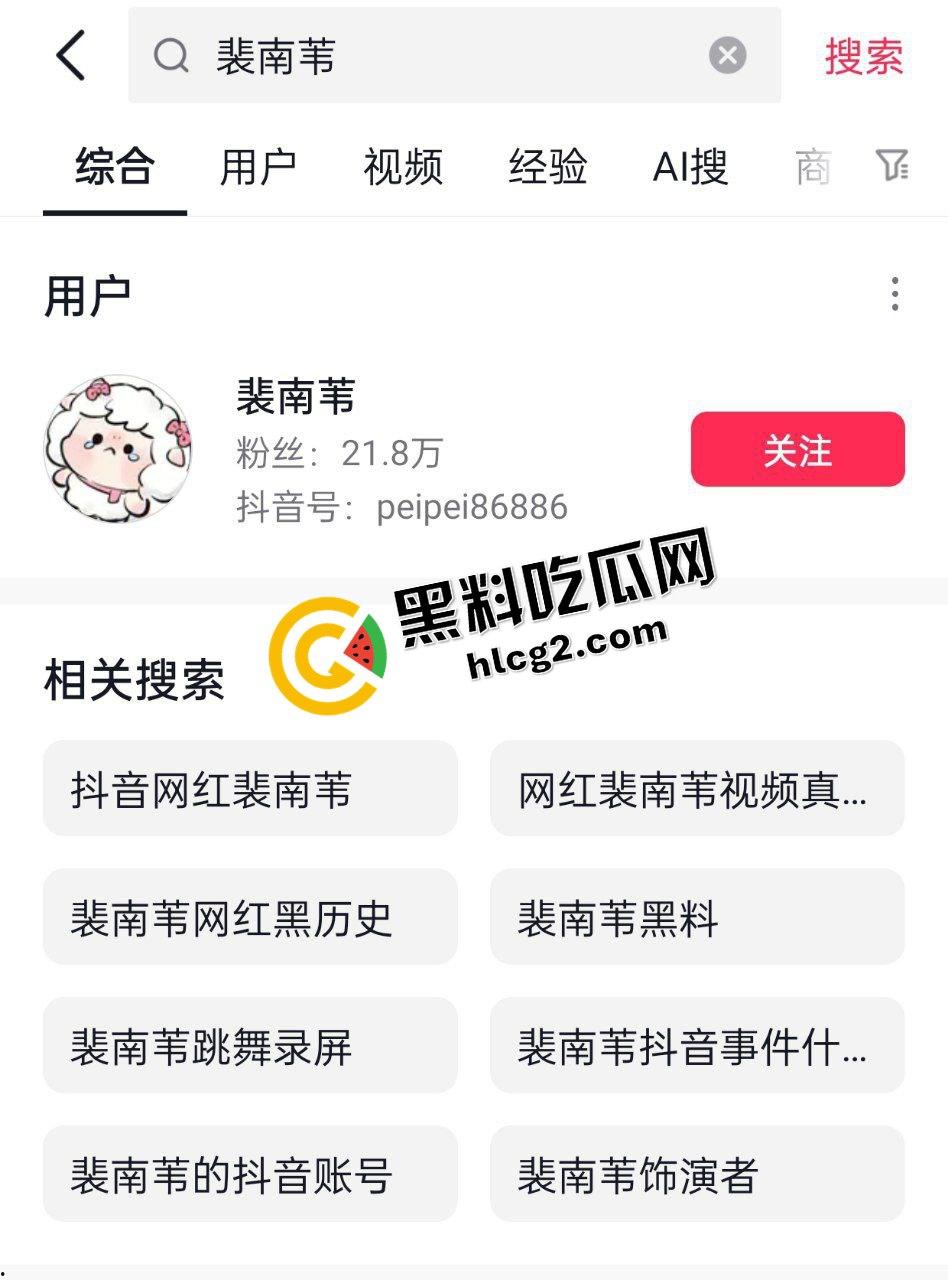
Task: Tap the 裴南苇黑料 suggestion chip
Action: pyautogui.click(x=696, y=917)
